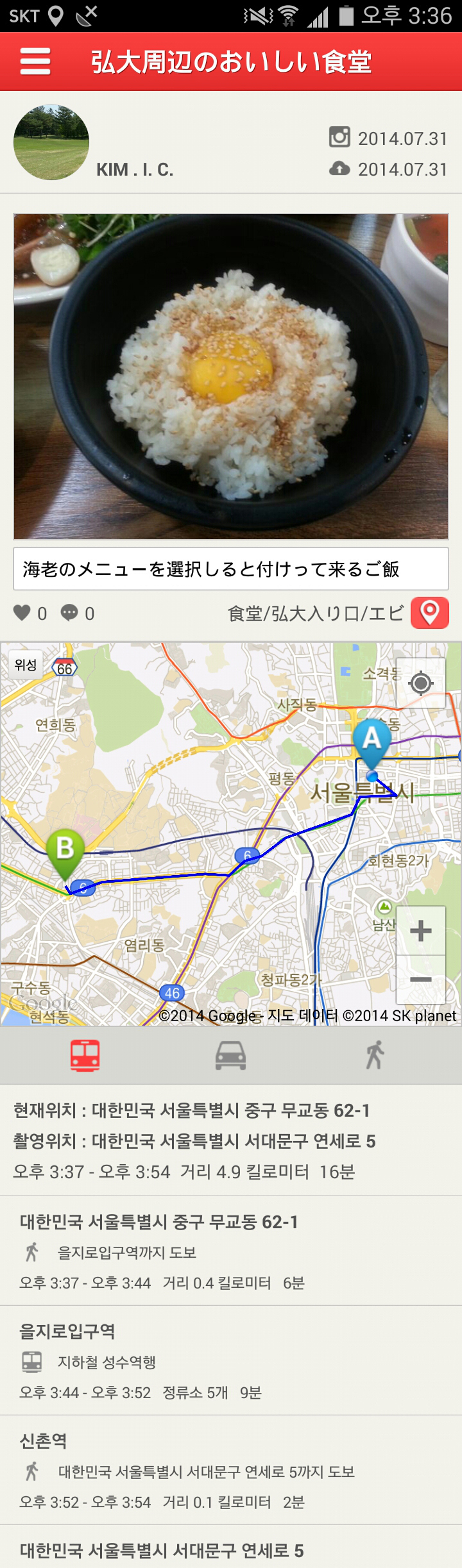Screen dimensions: 462x1568
Task: Zoom out on the map
Action: (420, 980)
